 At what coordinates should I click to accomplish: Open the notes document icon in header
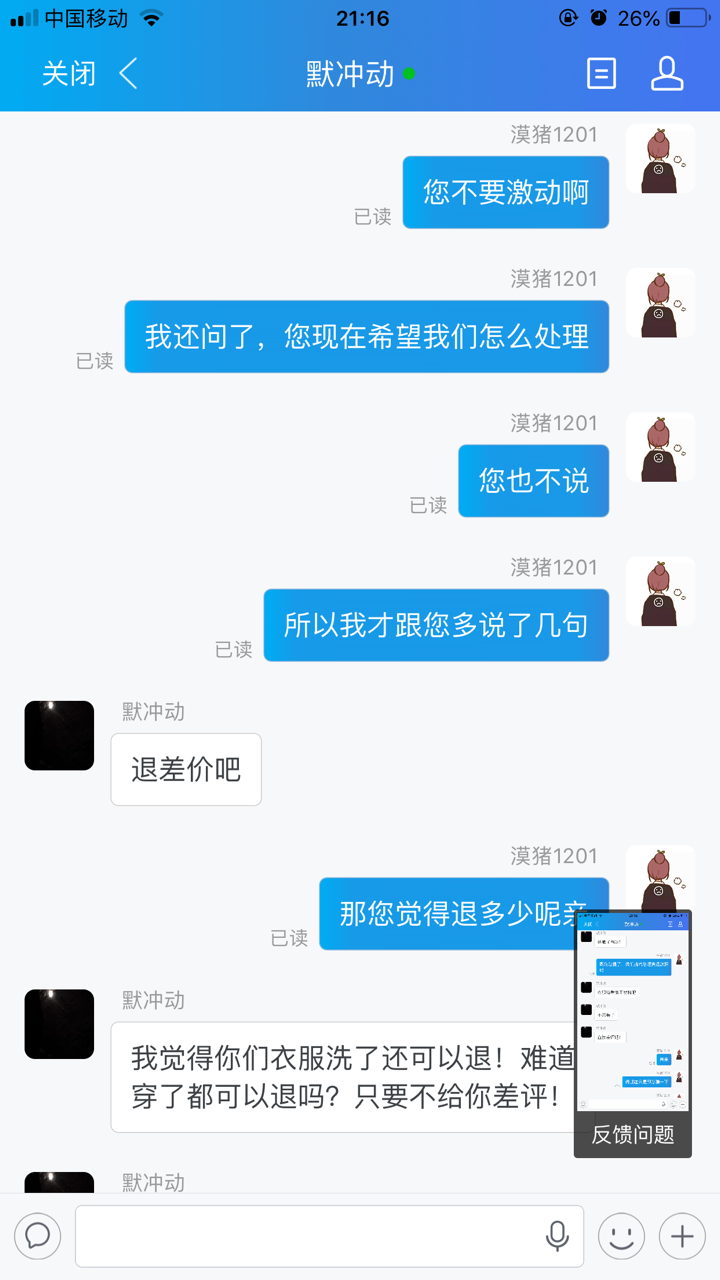[x=601, y=74]
